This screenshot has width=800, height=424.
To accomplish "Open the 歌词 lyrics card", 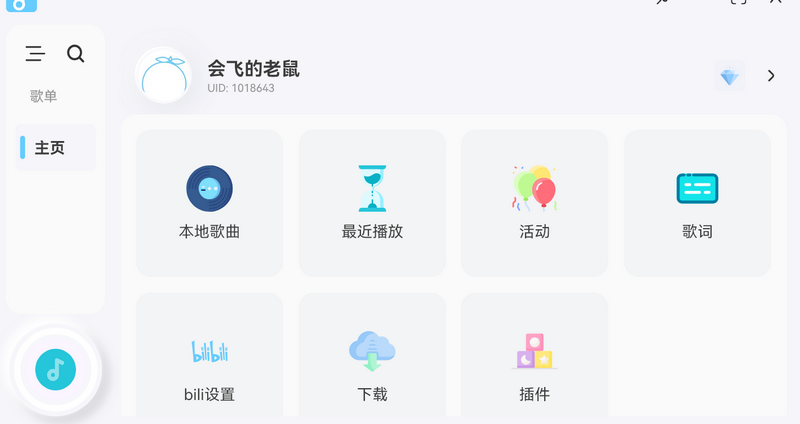I will pyautogui.click(x=697, y=203).
